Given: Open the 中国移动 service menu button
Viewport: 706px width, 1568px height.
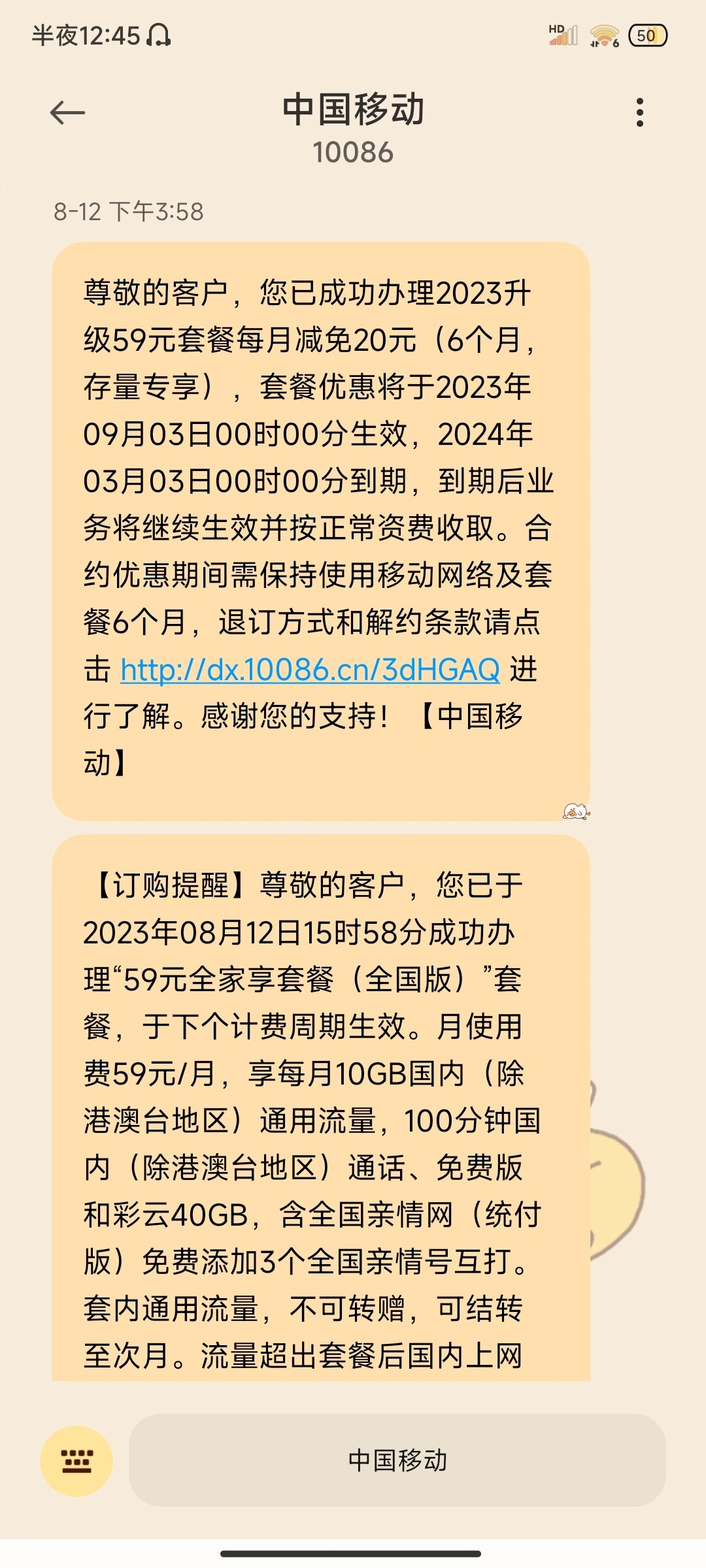Looking at the screenshot, I should point(397,1460).
